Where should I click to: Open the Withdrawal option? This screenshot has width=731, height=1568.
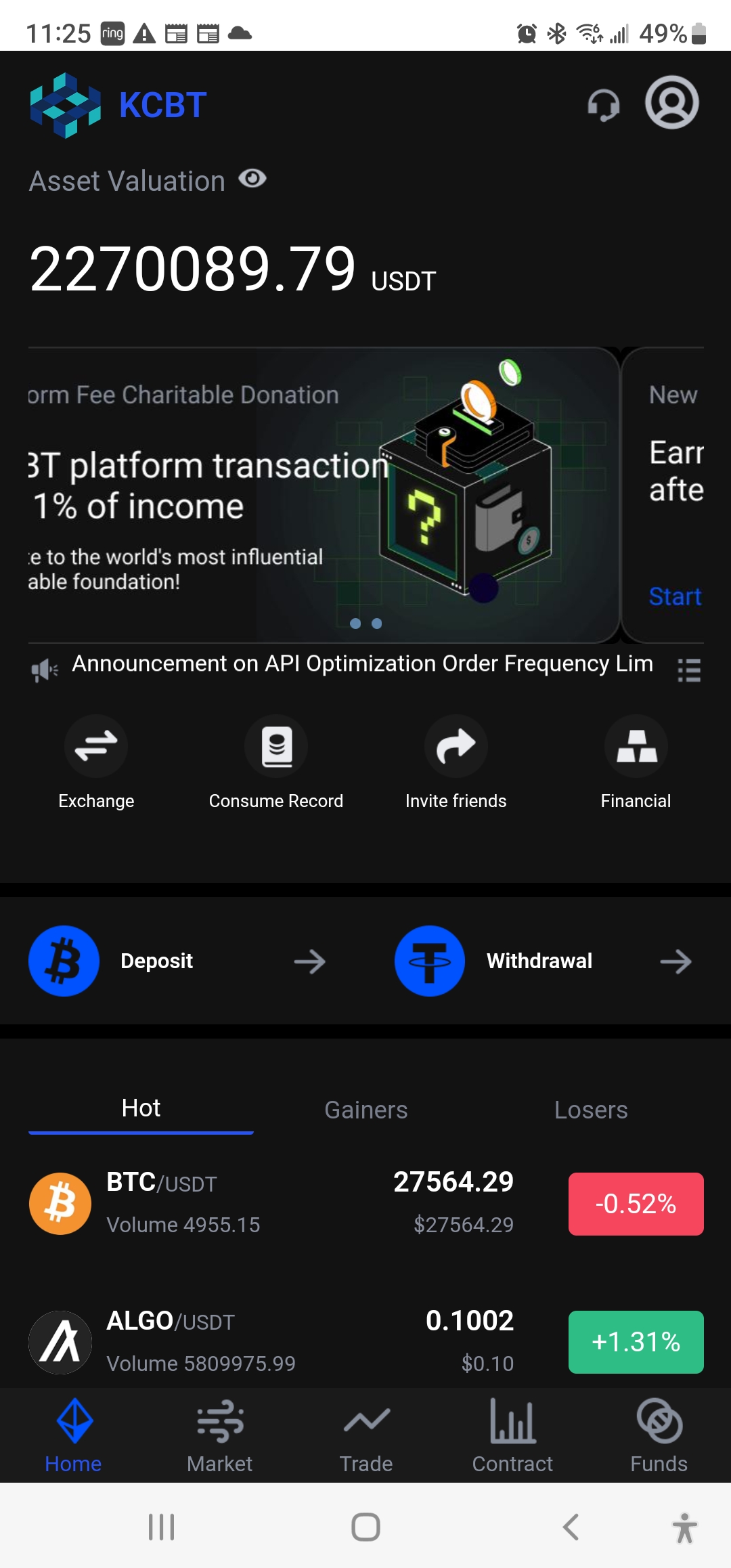(x=543, y=961)
